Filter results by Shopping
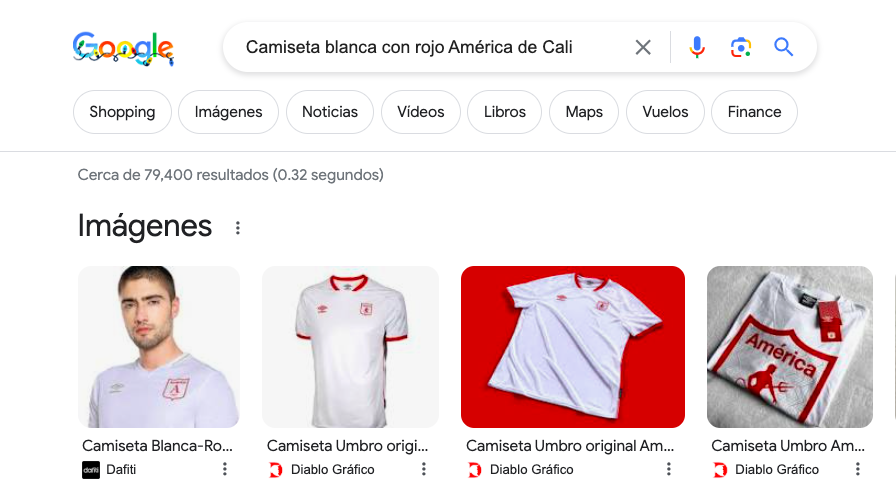896x494 pixels. [x=122, y=112]
